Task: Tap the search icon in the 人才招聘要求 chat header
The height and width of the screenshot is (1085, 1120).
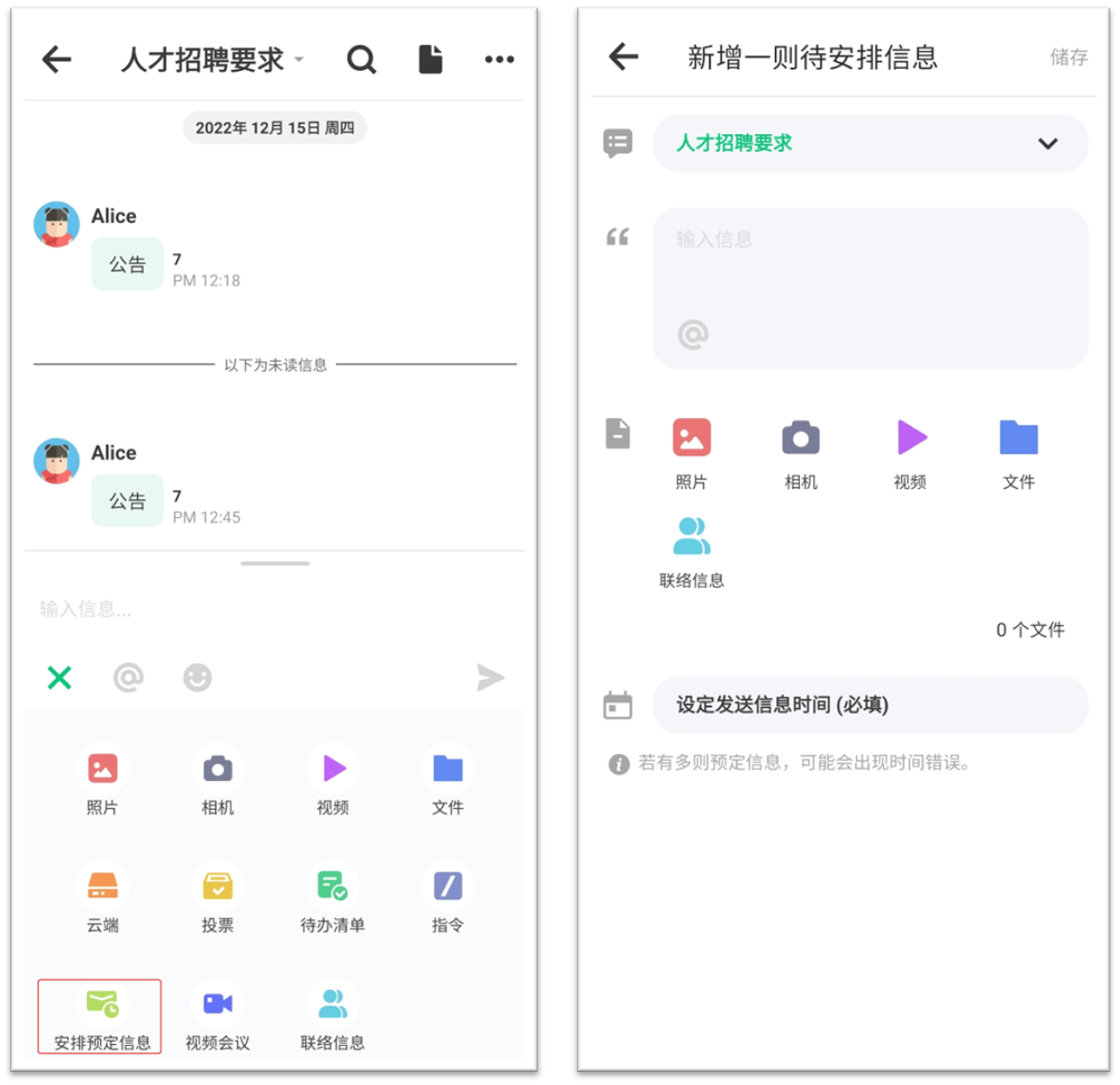Action: pos(361,60)
